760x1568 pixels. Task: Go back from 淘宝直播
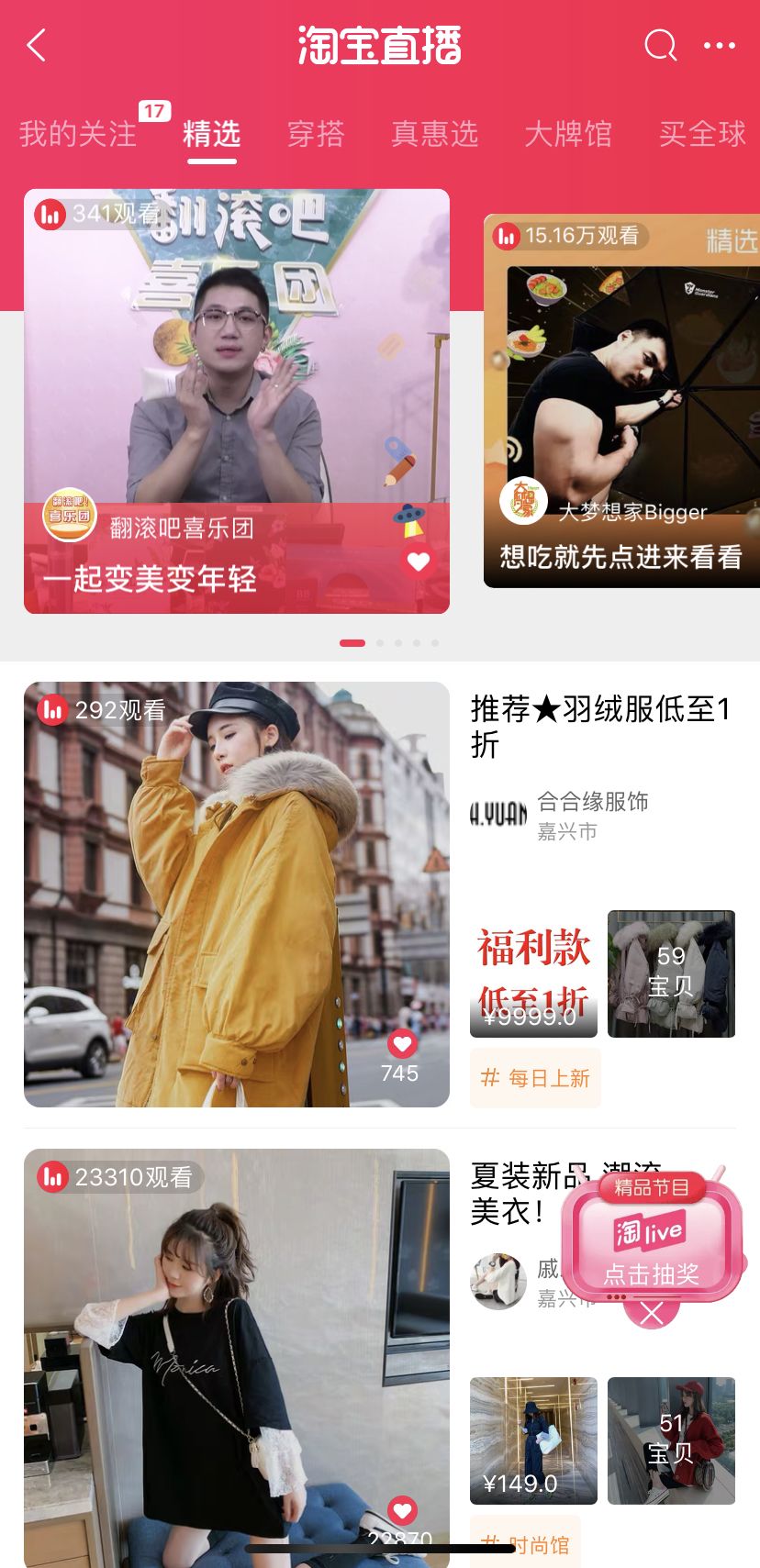point(37,45)
